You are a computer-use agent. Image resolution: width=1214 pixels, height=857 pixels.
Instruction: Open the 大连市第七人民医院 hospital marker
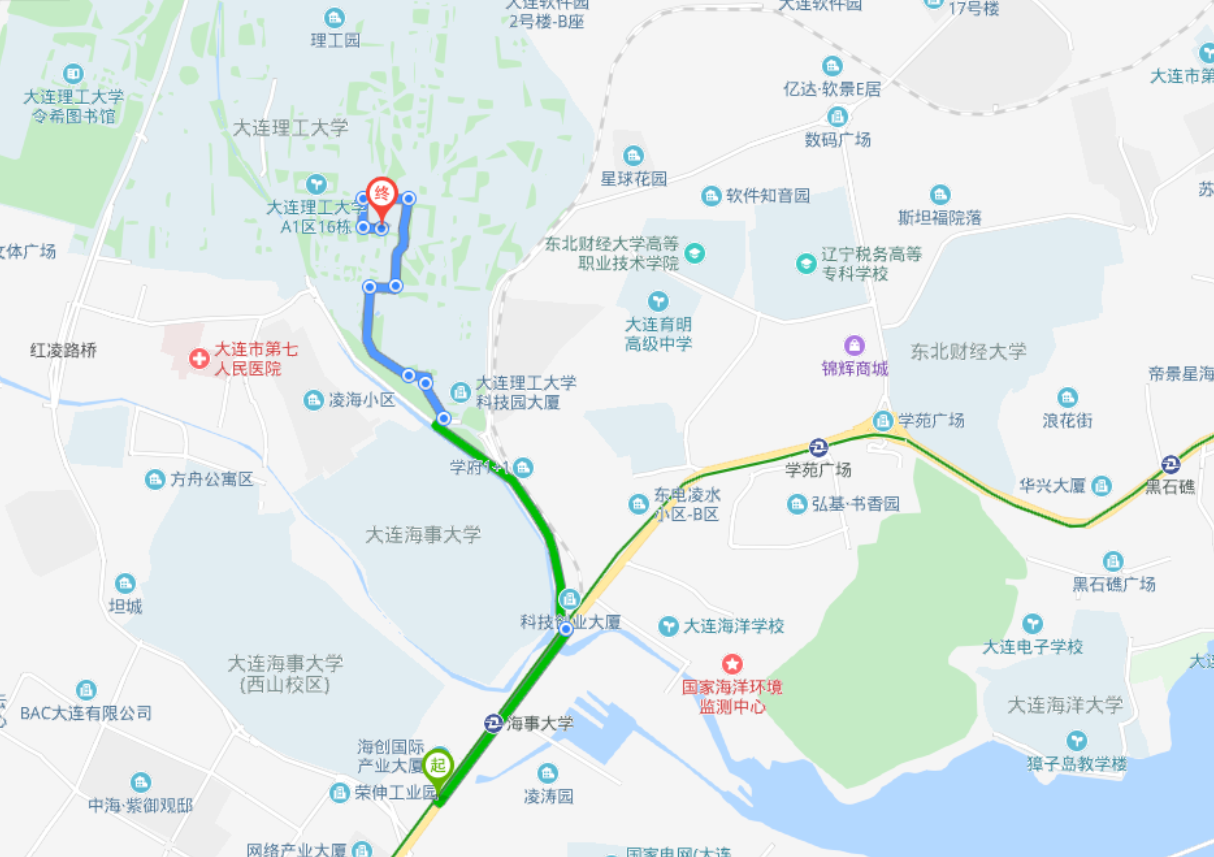[x=199, y=357]
